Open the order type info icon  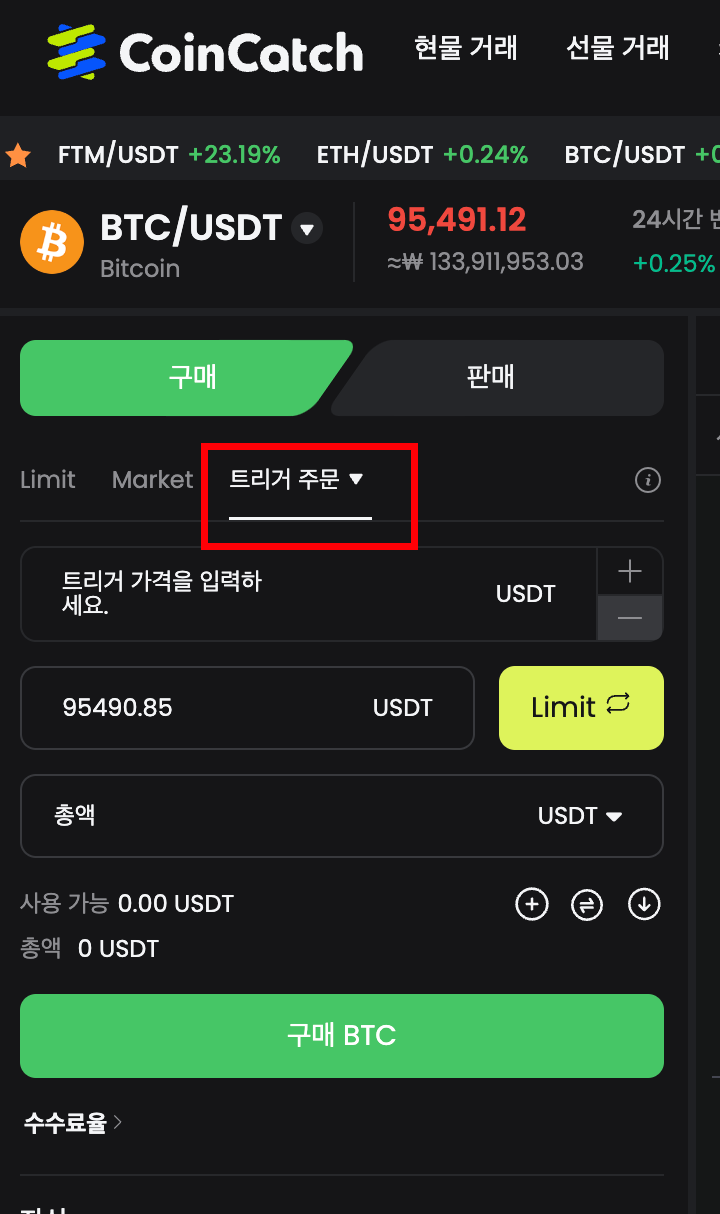pos(647,481)
